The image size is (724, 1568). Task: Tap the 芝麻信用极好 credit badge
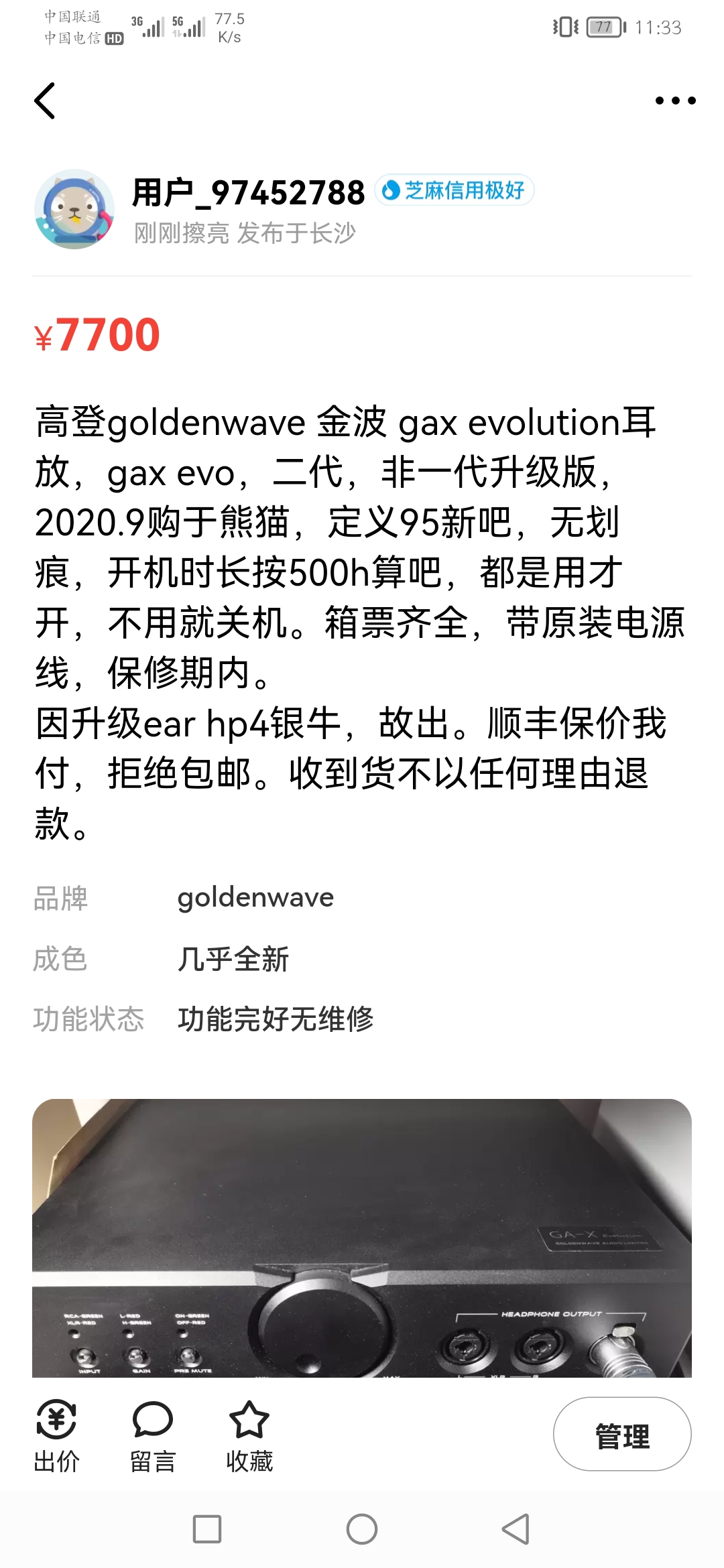(x=454, y=190)
